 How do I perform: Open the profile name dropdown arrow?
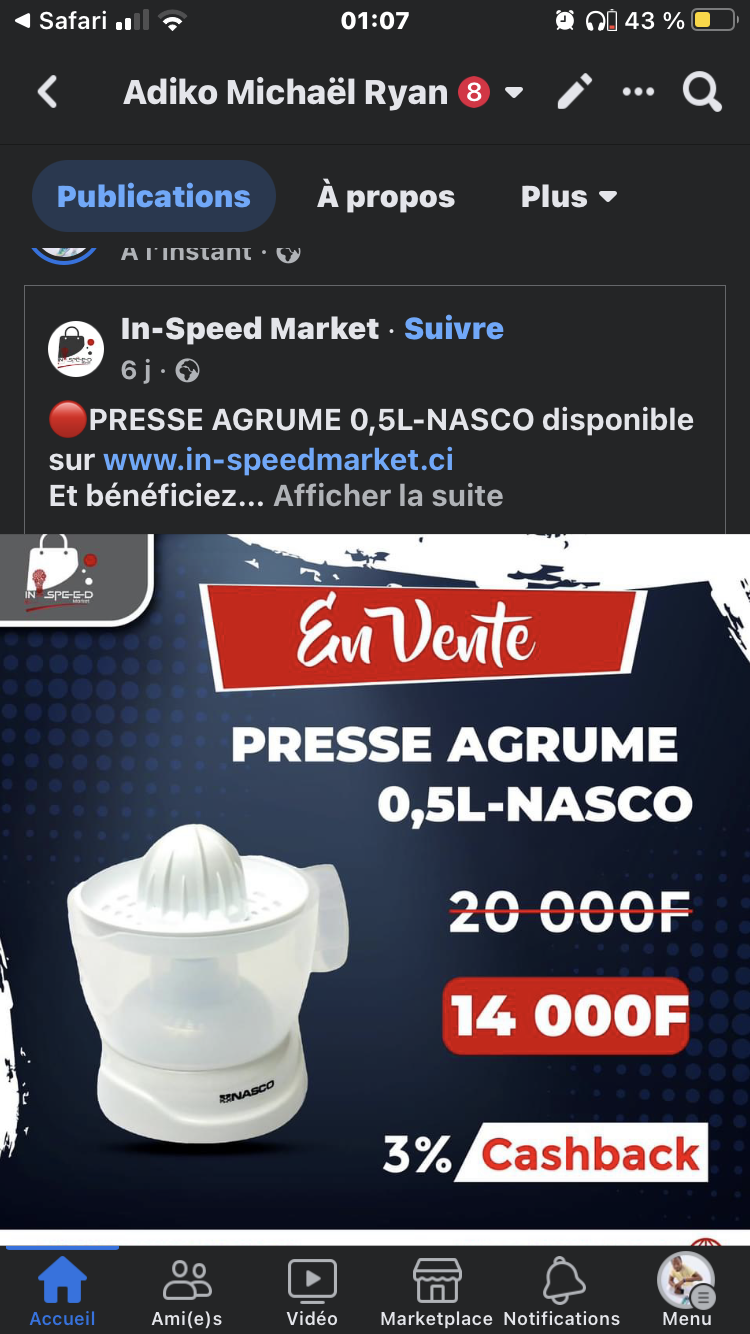tap(514, 93)
